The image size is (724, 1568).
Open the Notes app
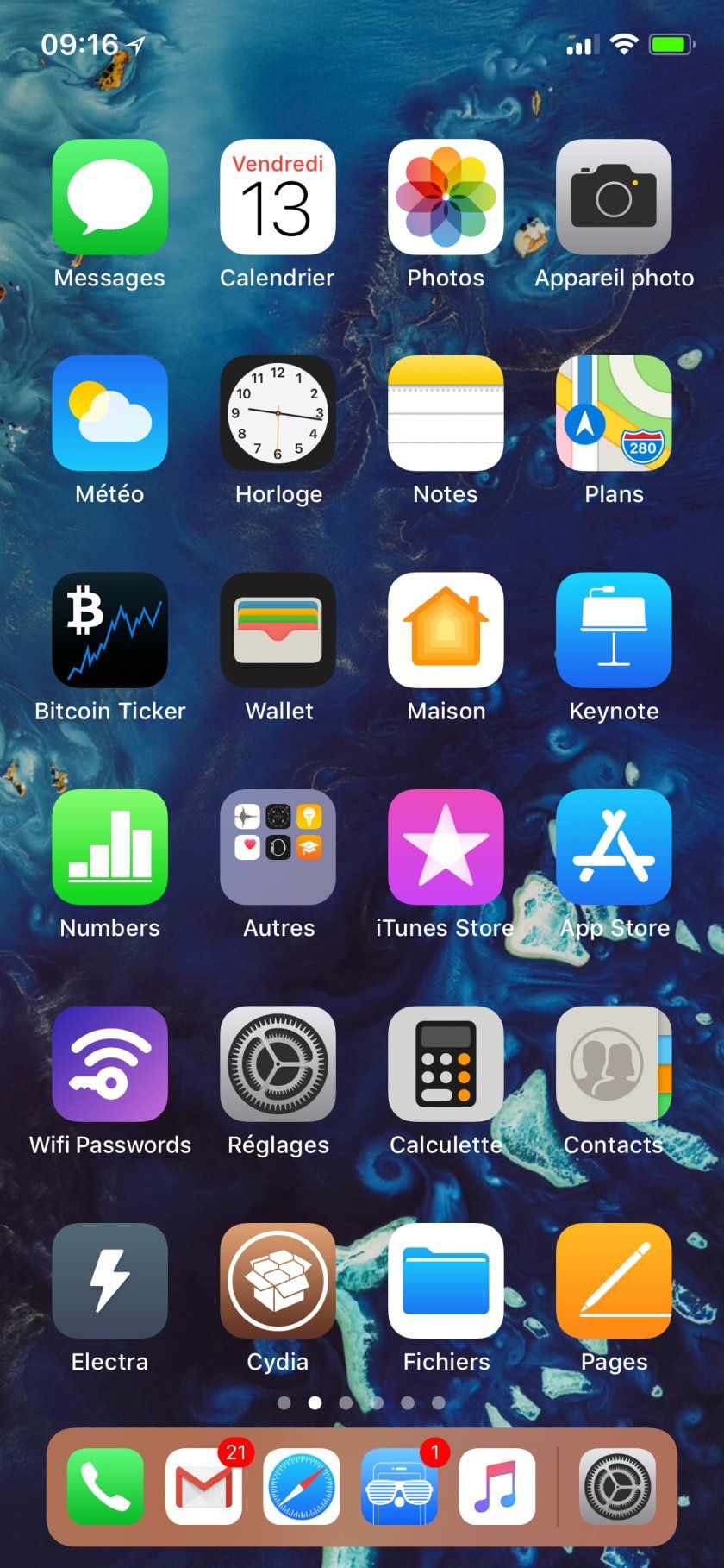(446, 413)
